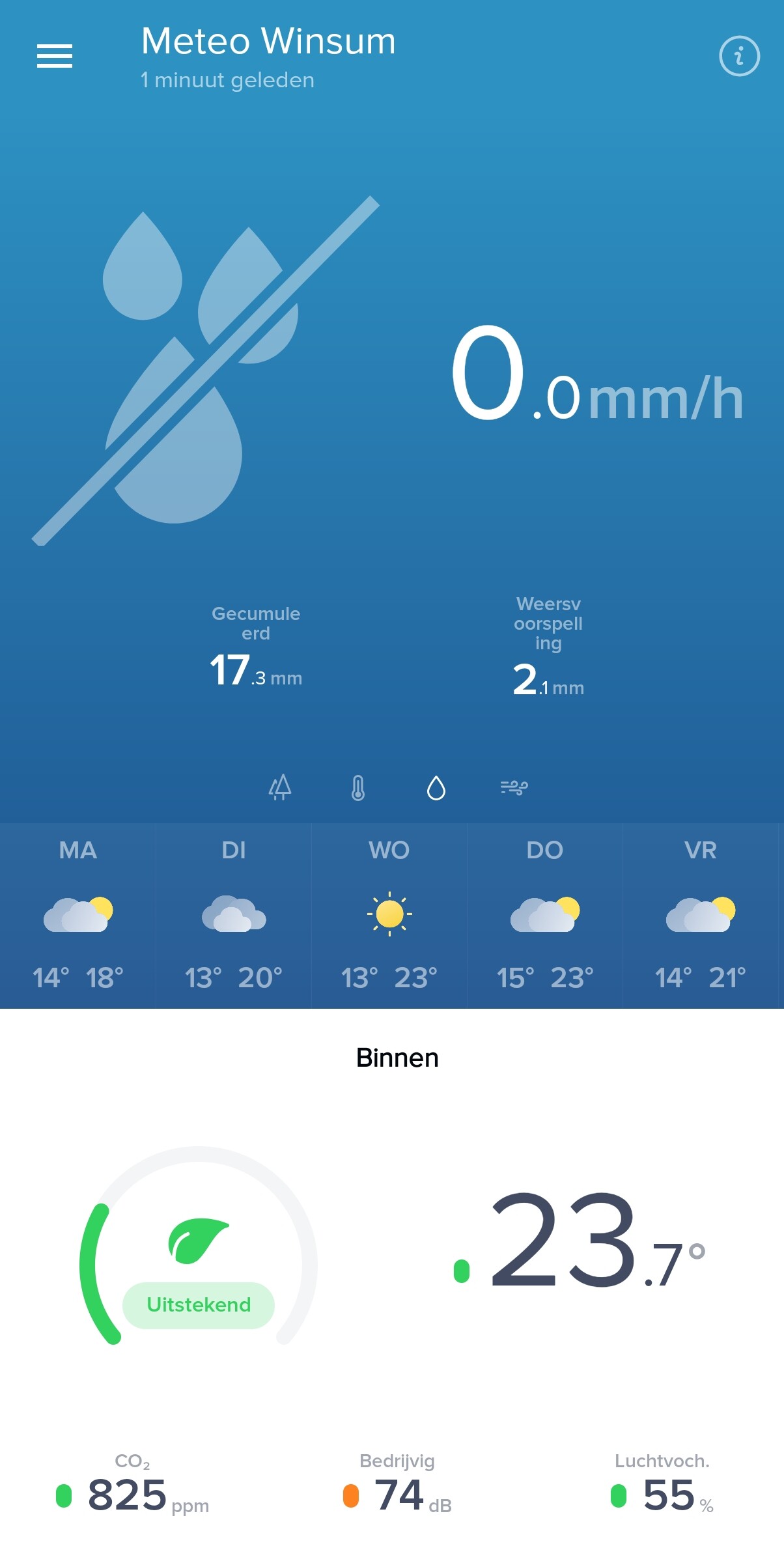Open the DI forecast

point(234,915)
